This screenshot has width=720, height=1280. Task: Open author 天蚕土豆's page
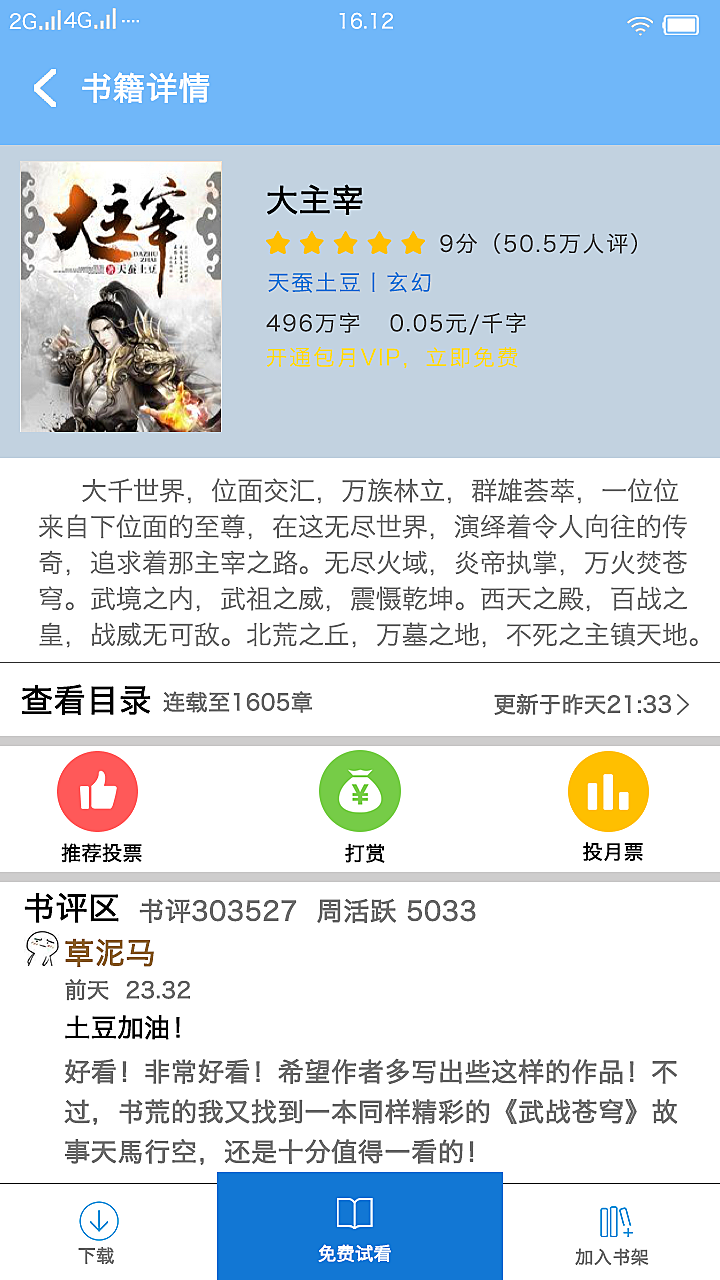click(x=313, y=283)
